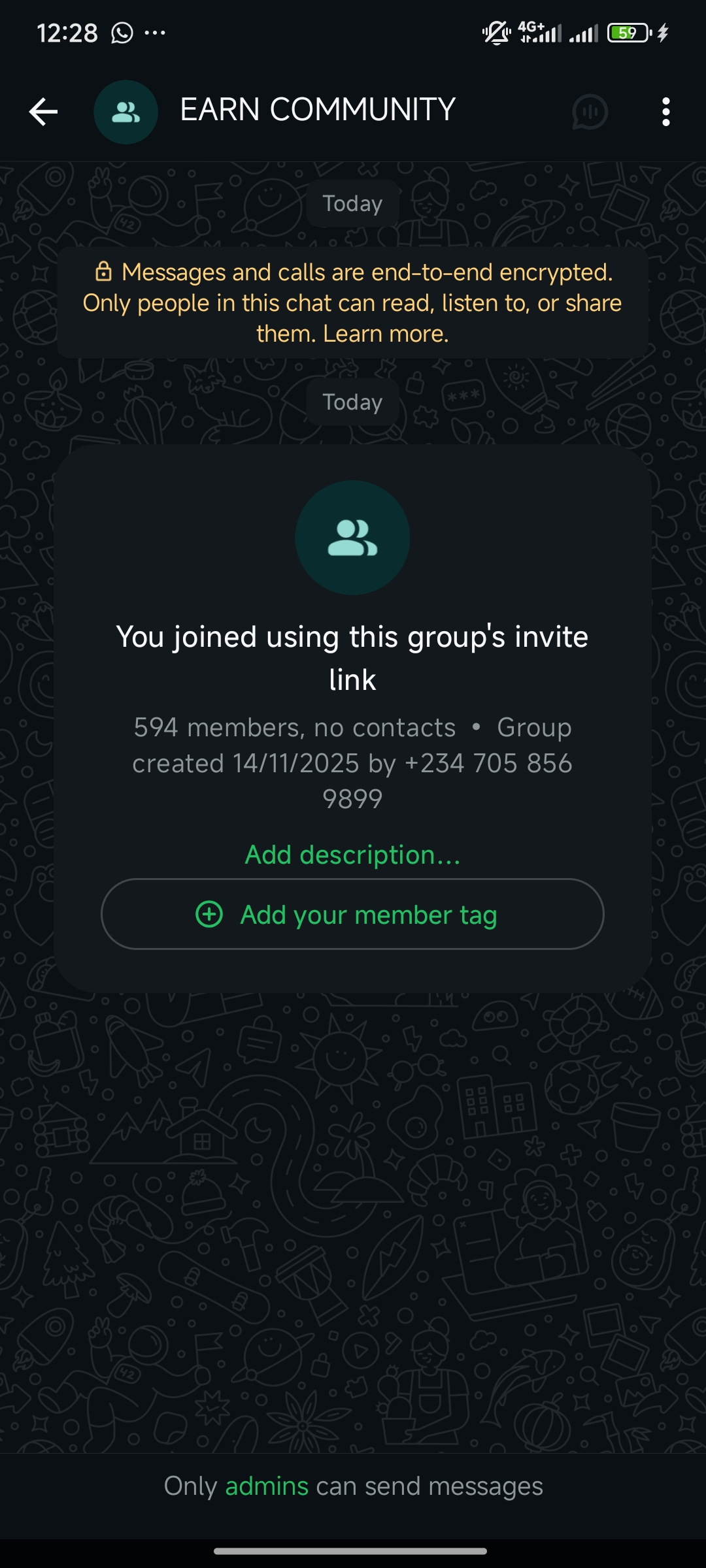Start a group voice chat
The image size is (706, 1568).
pyautogui.click(x=590, y=112)
